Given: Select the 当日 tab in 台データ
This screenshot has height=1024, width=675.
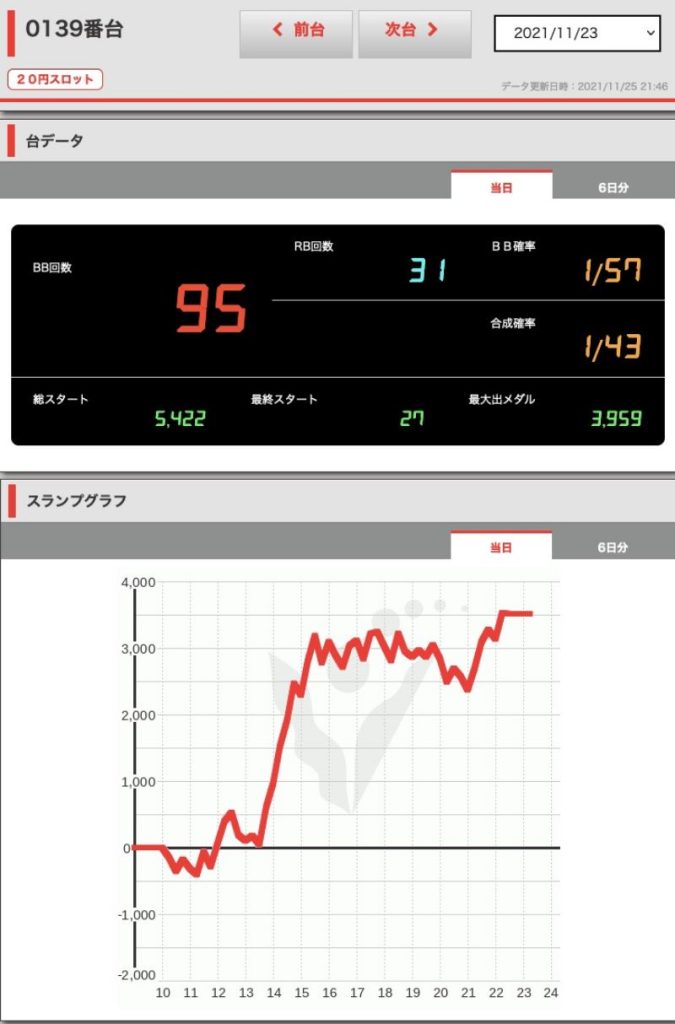Looking at the screenshot, I should 501,186.
